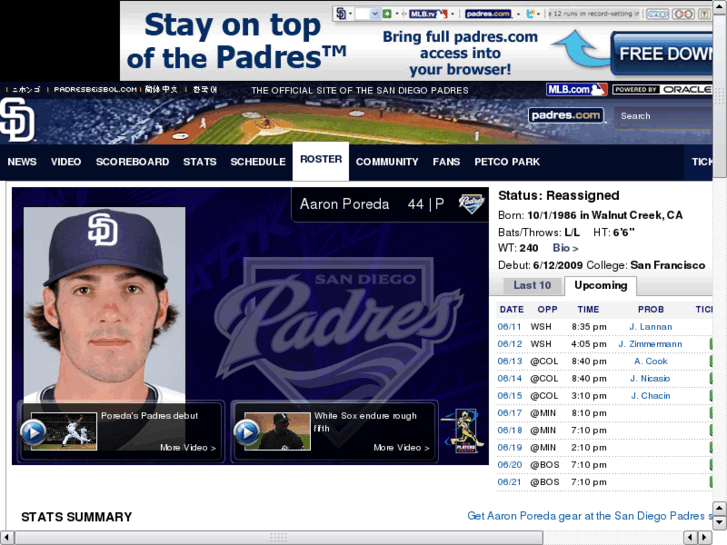Open the NEWS navigation item
The image size is (727, 545).
pos(22,161)
